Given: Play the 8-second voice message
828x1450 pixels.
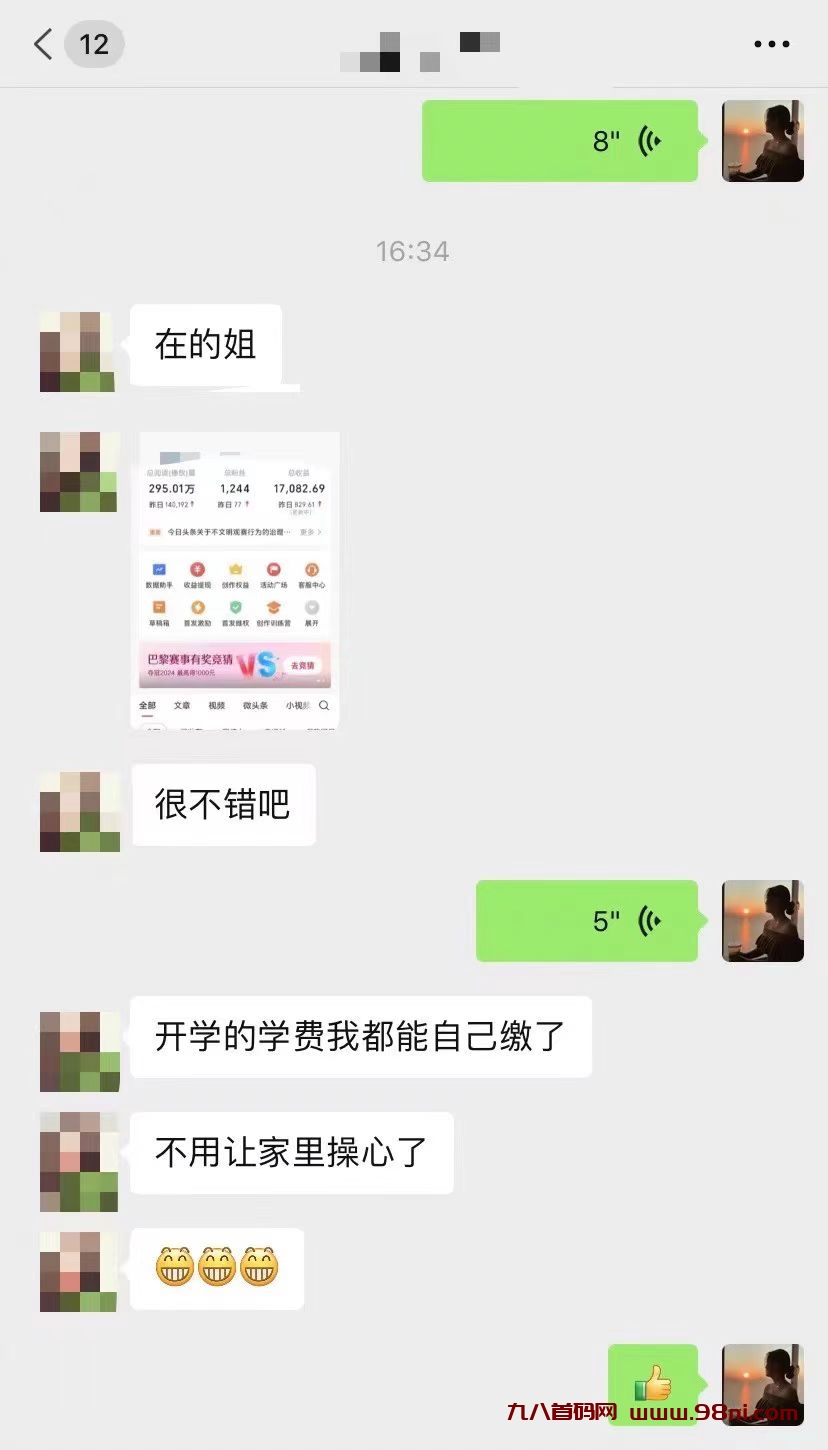Looking at the screenshot, I should tap(560, 140).
